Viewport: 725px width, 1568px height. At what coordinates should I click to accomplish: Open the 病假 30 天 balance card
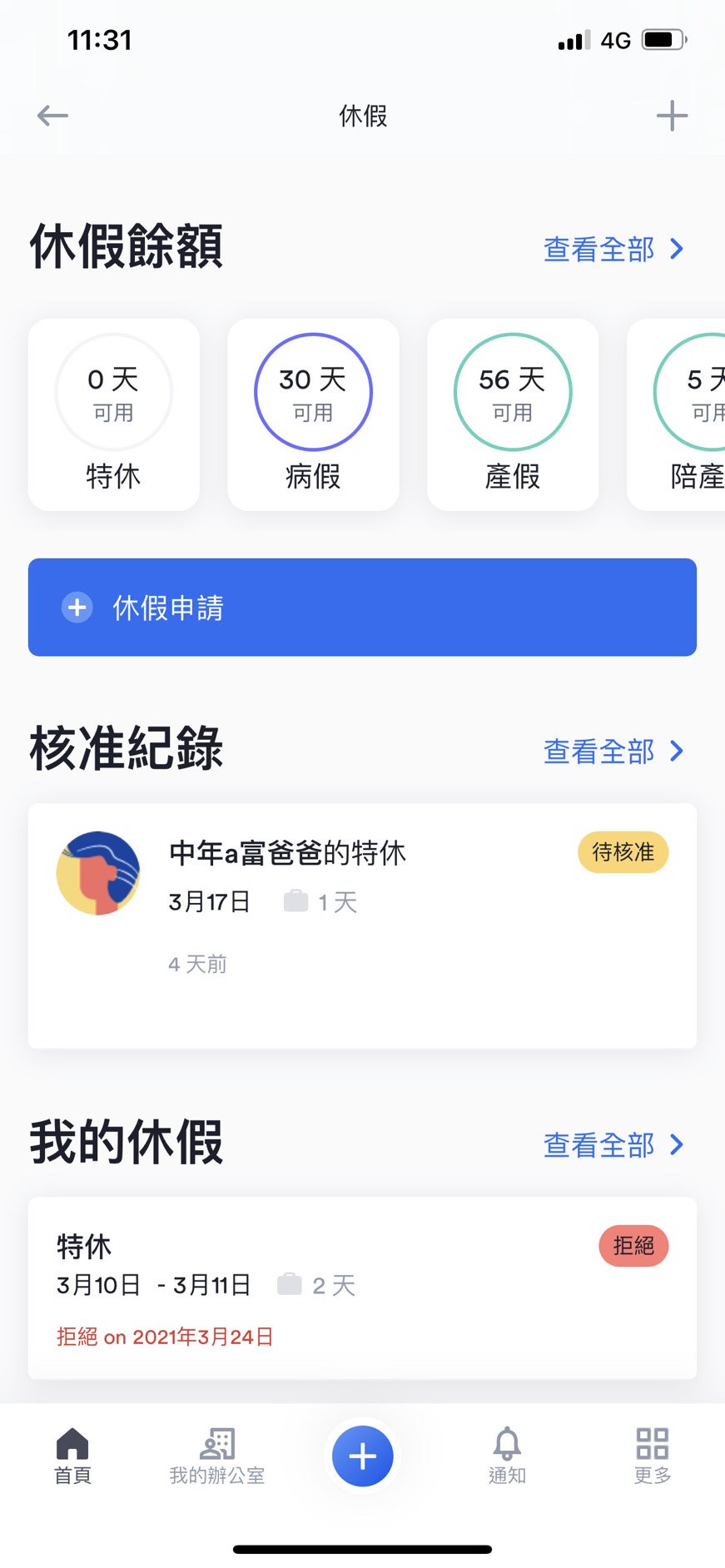pyautogui.click(x=313, y=414)
